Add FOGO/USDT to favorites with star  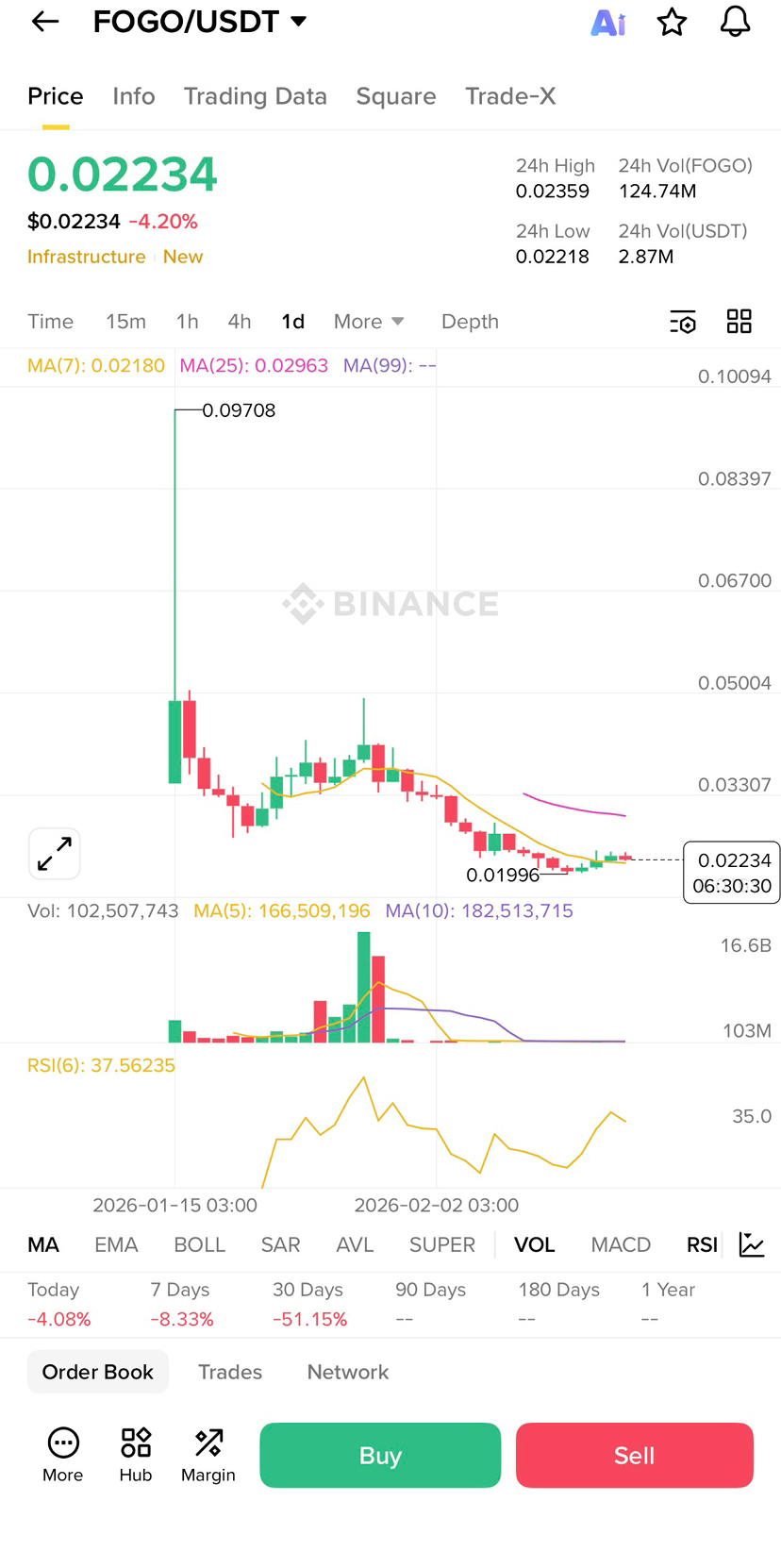(672, 22)
